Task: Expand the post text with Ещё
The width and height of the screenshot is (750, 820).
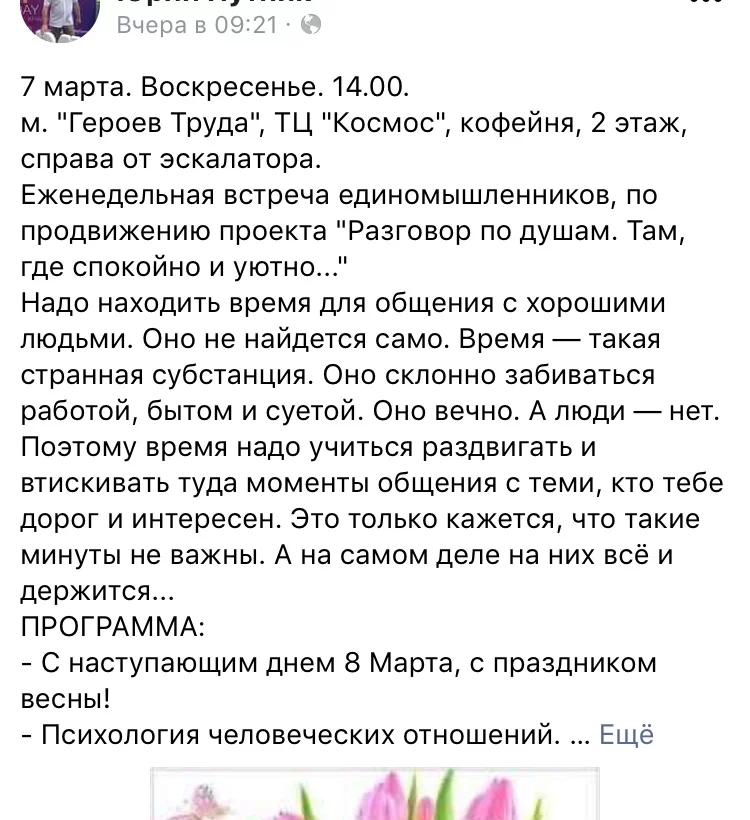Action: (626, 737)
